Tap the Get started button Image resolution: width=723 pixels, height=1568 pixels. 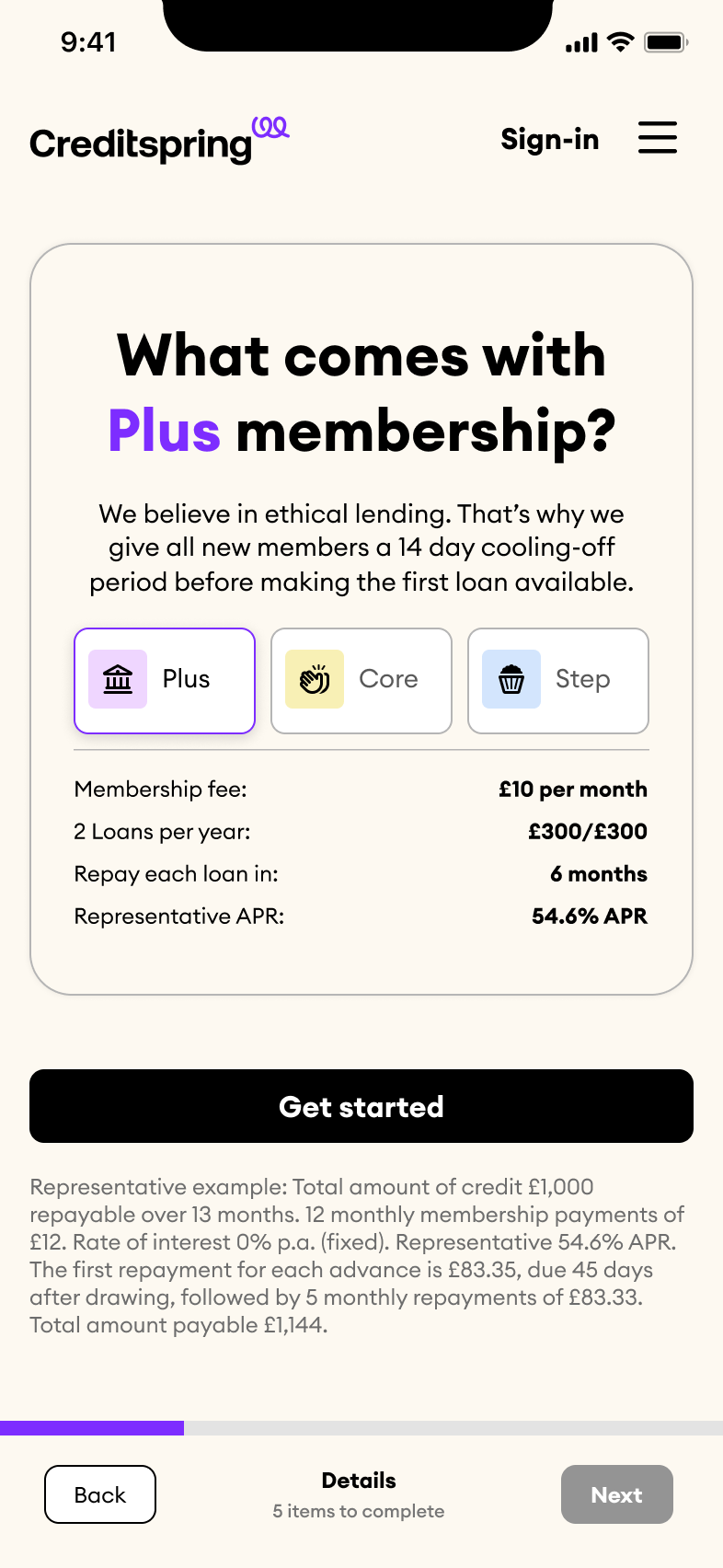click(x=361, y=1106)
